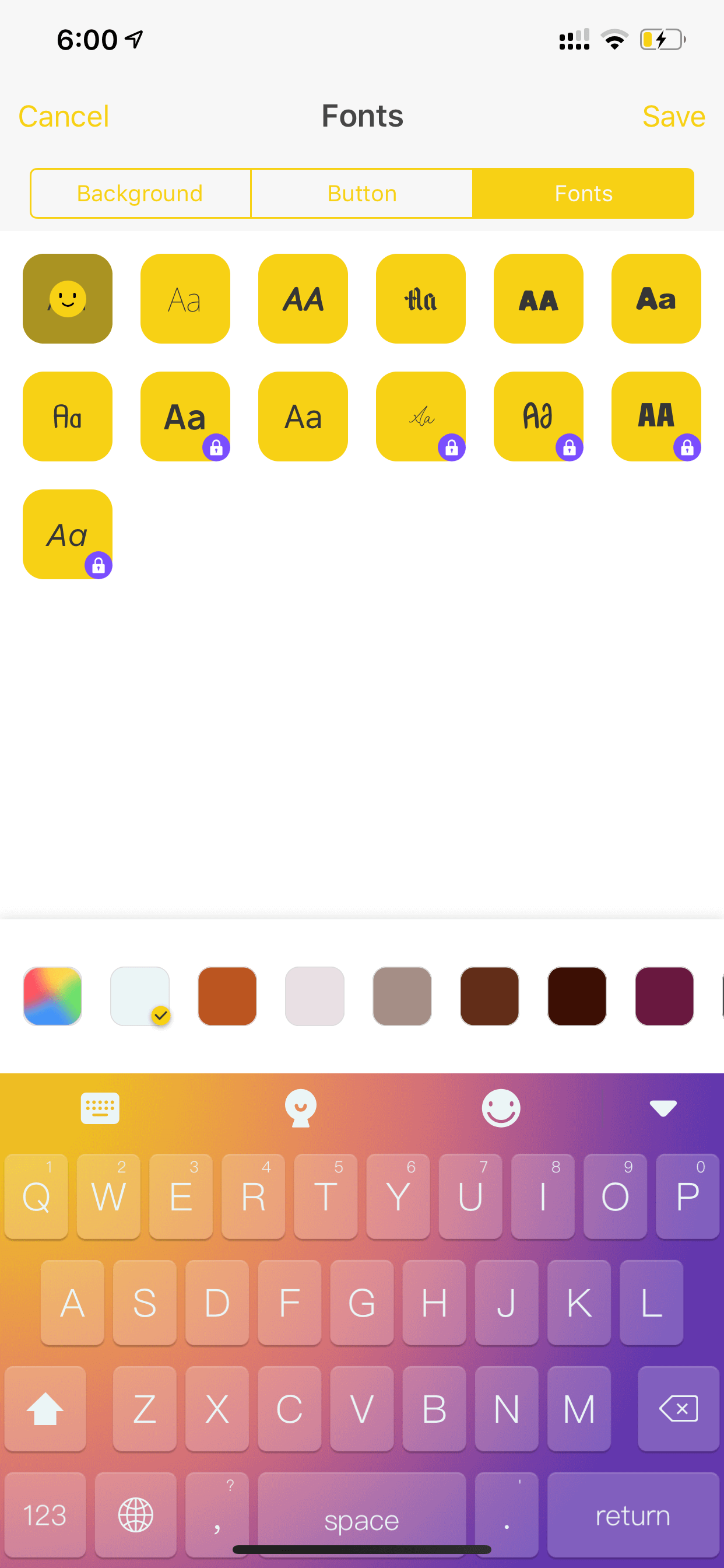Choose the locked condensed heavy AA font
The width and height of the screenshot is (724, 1568).
[x=656, y=416]
